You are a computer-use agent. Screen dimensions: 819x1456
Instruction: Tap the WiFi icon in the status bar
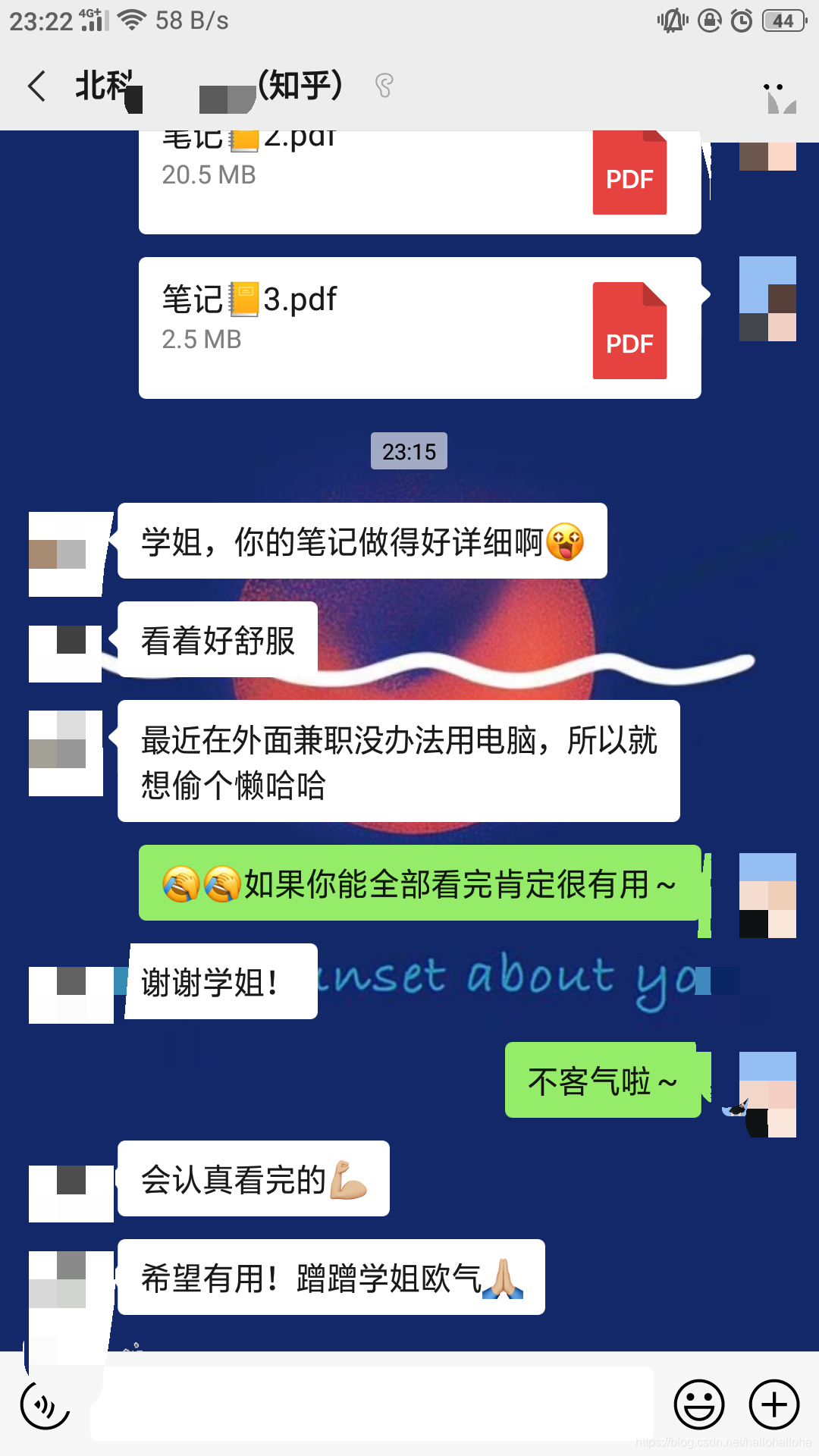(130, 19)
